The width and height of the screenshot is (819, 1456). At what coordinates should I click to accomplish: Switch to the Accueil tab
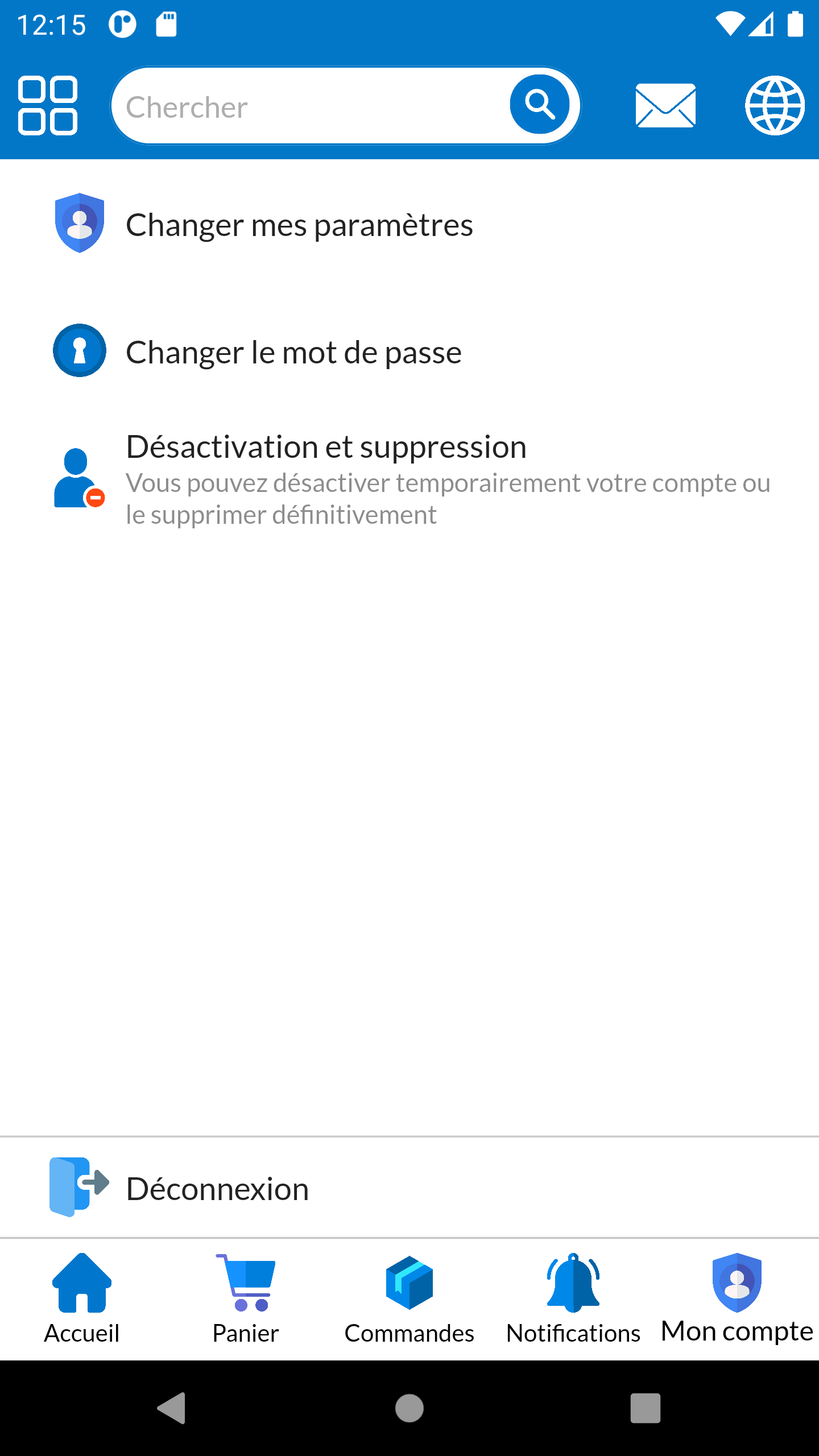(x=82, y=1300)
